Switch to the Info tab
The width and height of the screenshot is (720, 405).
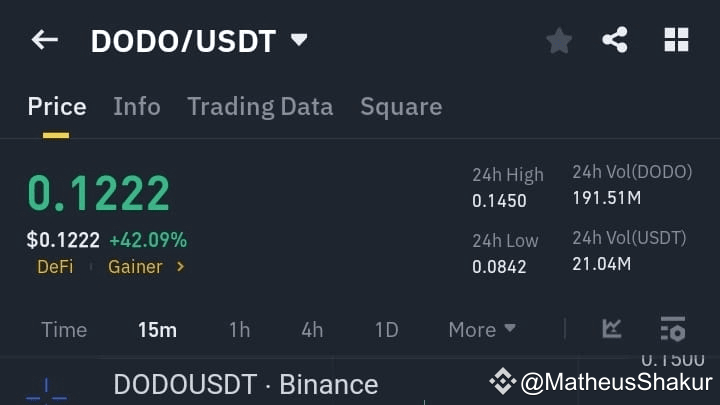[x=137, y=107]
